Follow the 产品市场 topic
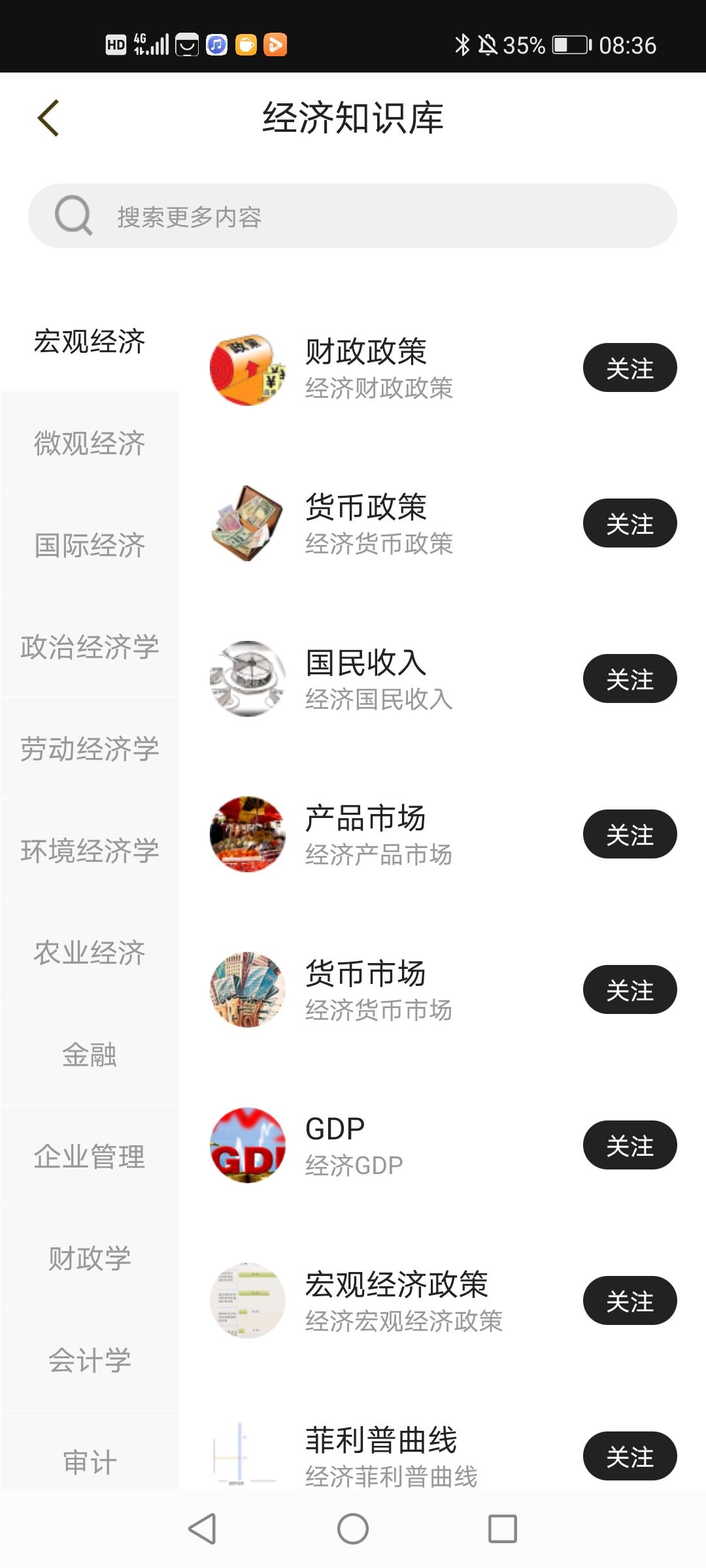The height and width of the screenshot is (1568, 706). click(630, 834)
